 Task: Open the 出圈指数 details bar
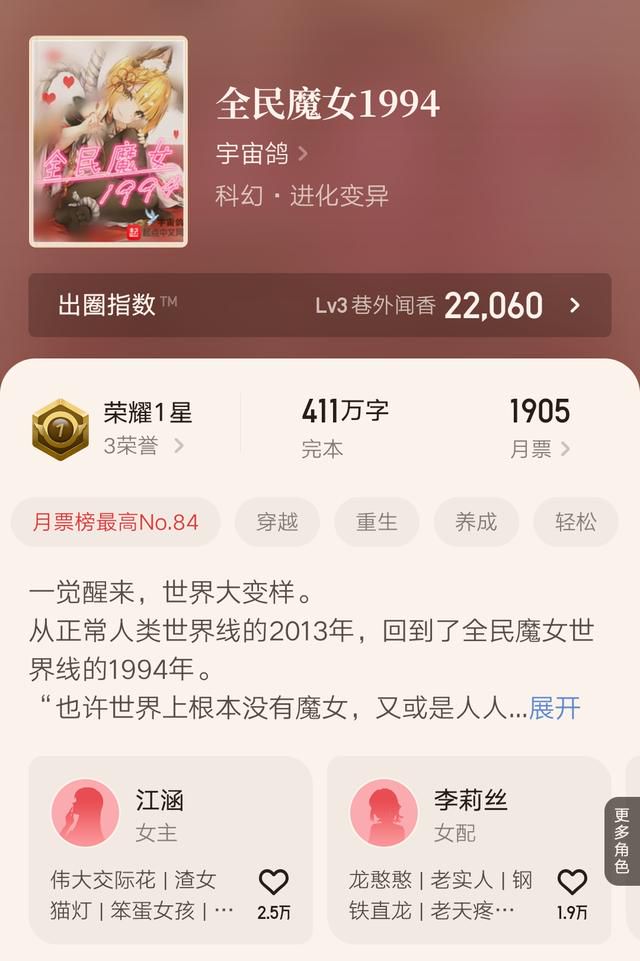click(319, 305)
